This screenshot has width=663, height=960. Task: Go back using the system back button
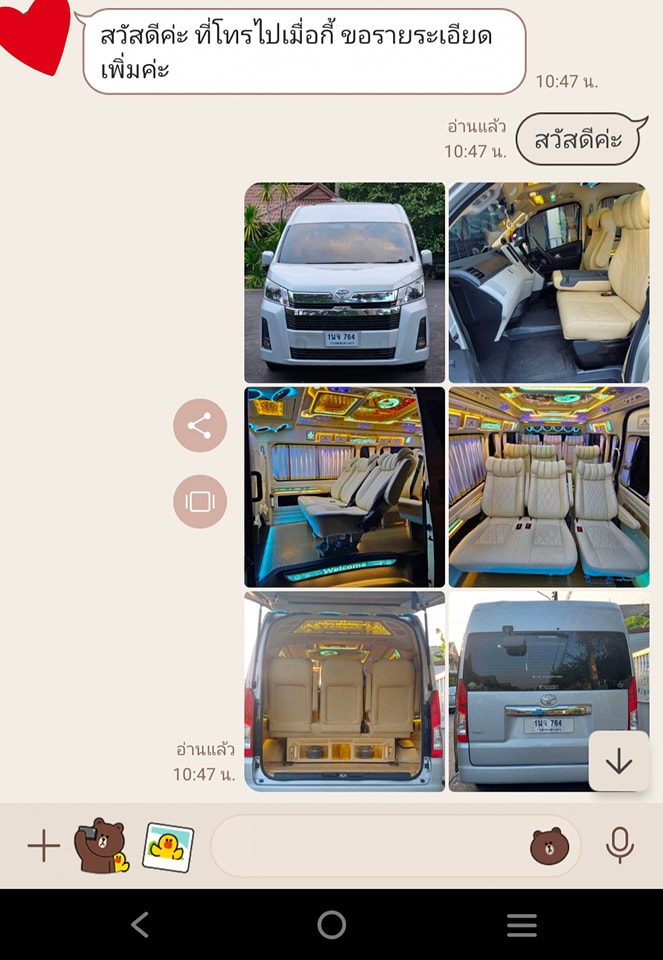140,925
